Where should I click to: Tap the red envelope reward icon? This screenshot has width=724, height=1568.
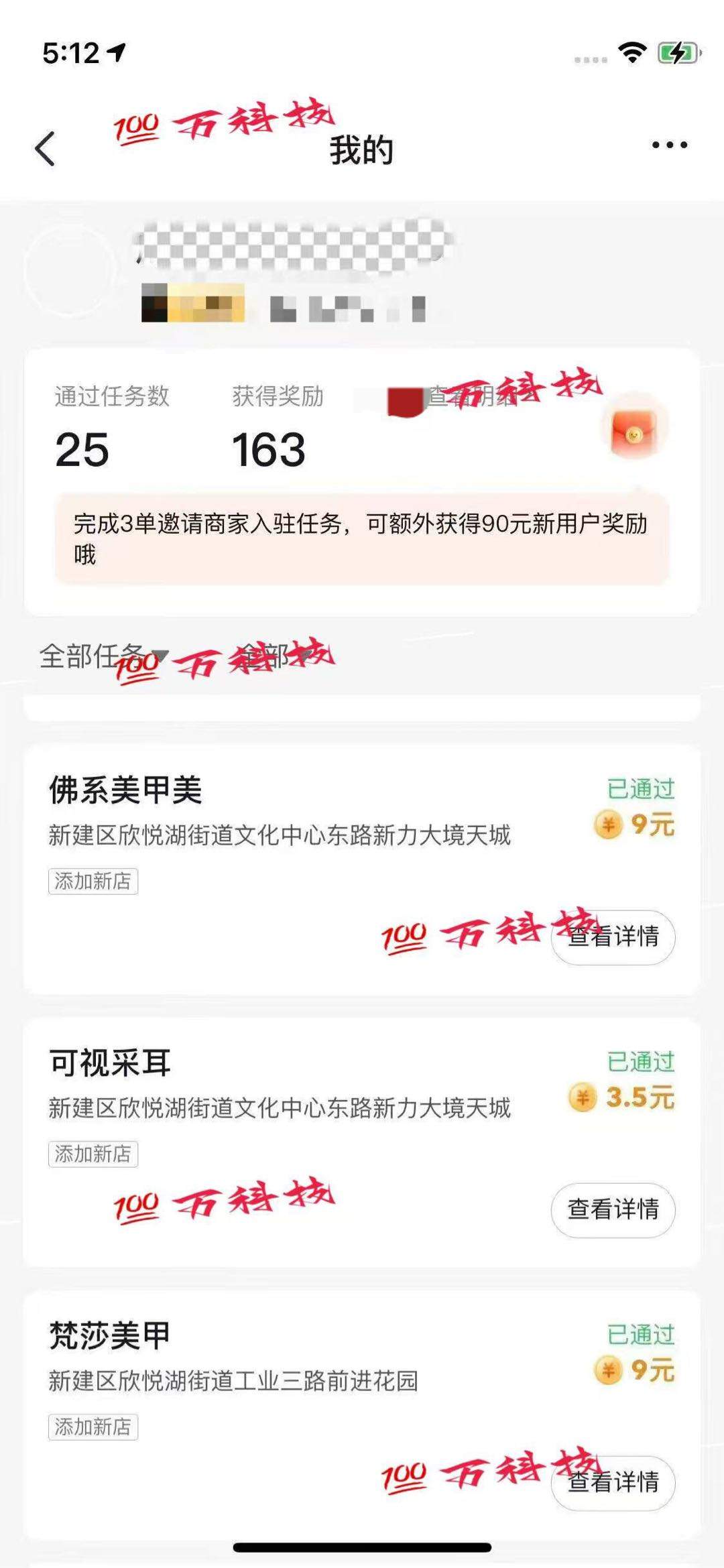[x=633, y=432]
